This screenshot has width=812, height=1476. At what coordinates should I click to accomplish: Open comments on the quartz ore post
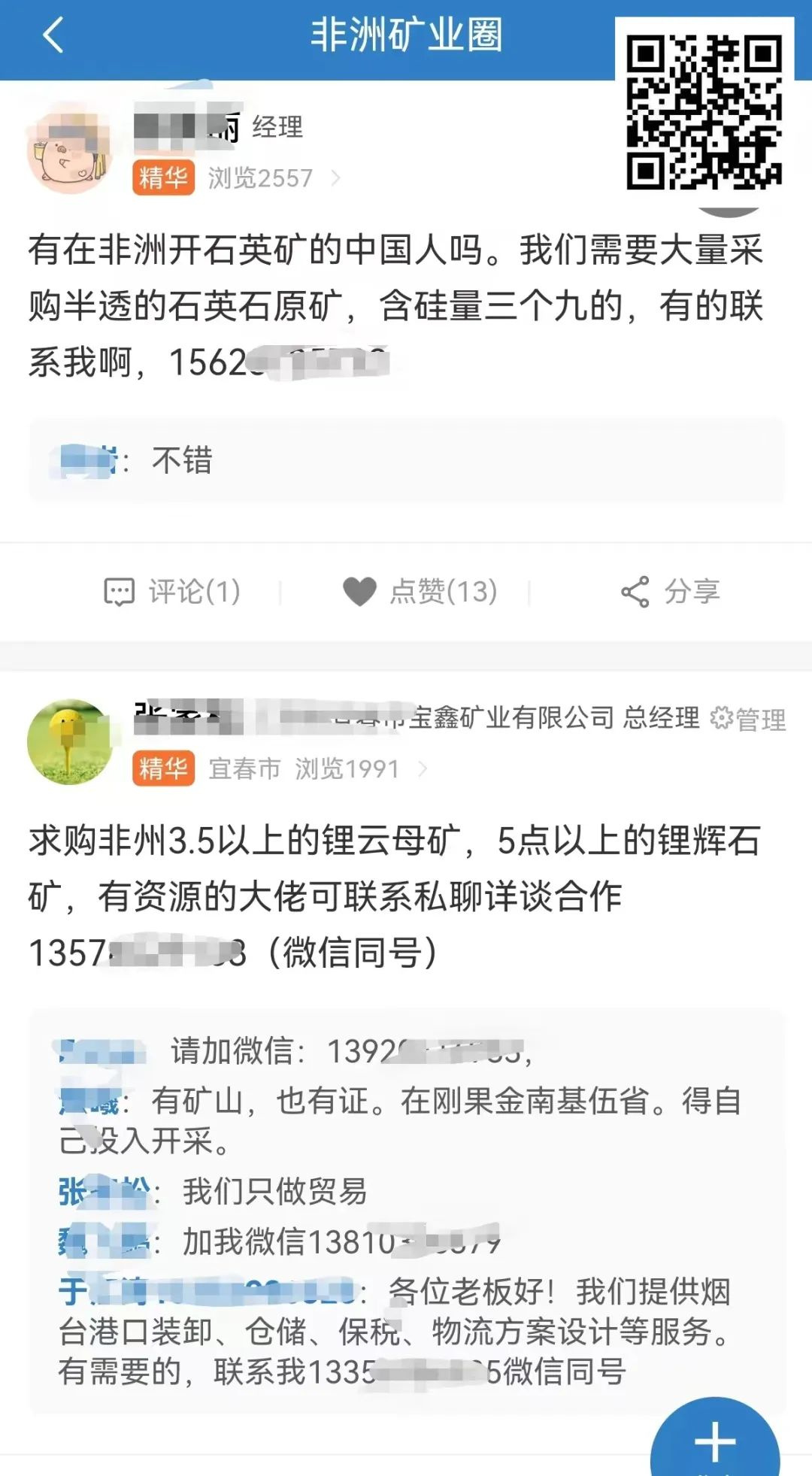click(172, 592)
